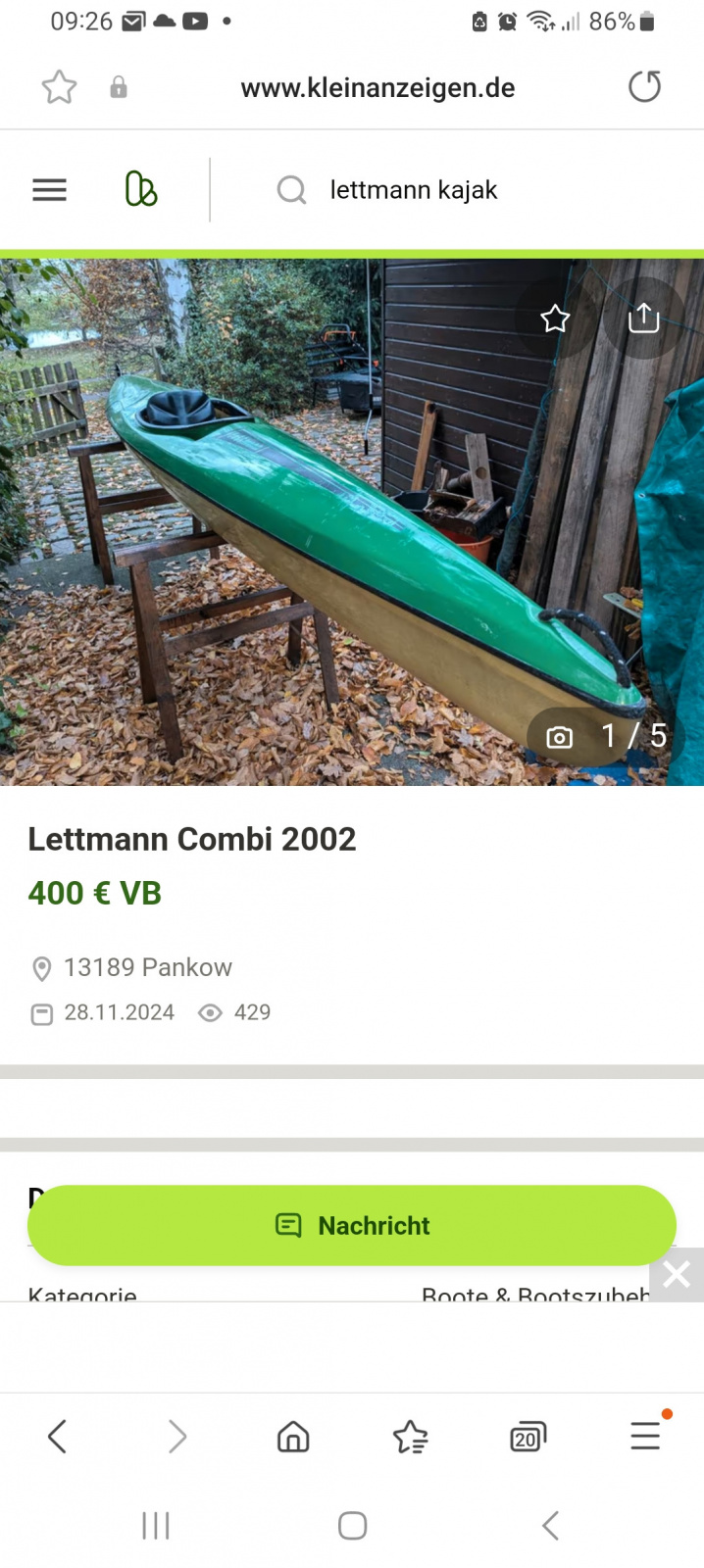Share the Lettmann Combi 2002 listing

[x=643, y=318]
